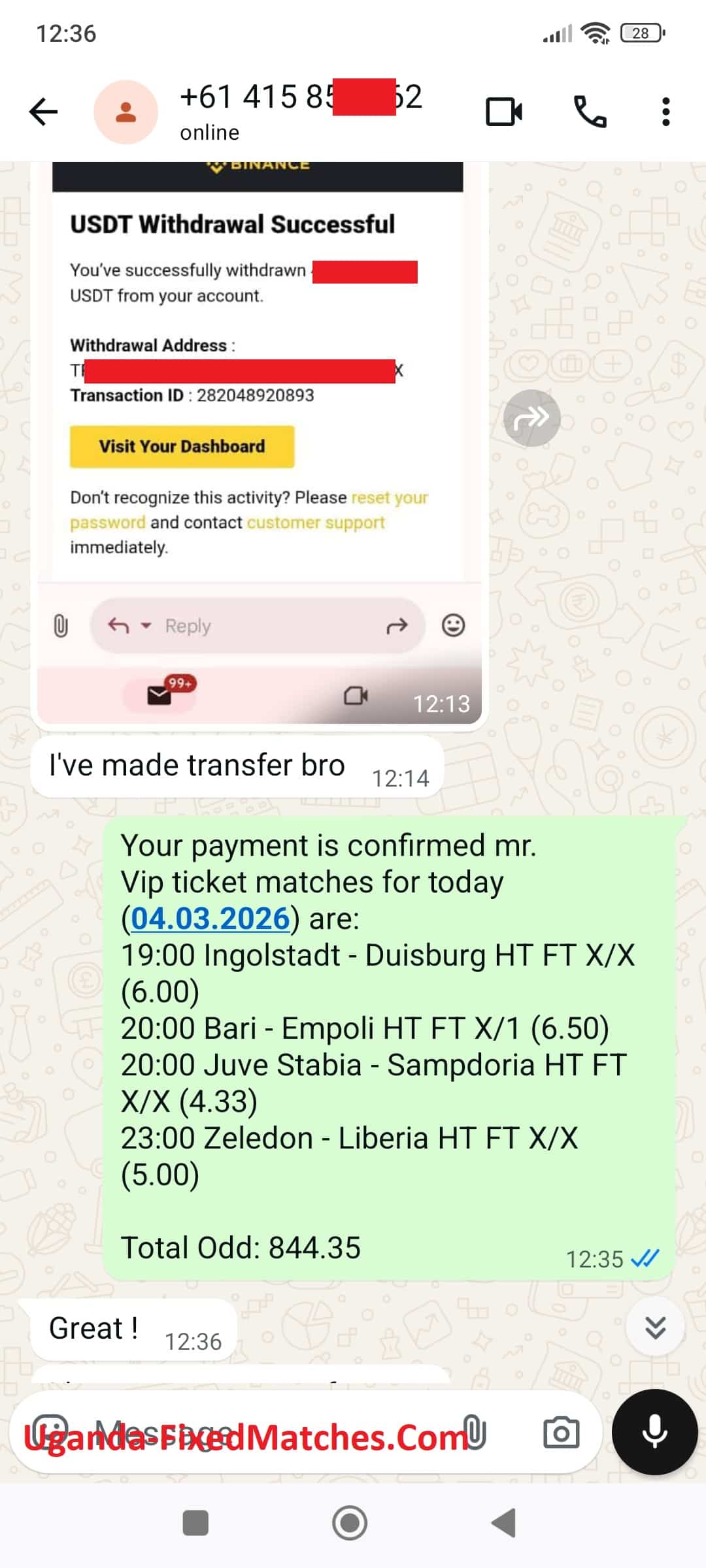Screen dimensions: 706x1568
Task: Go to the phone's home screen
Action: 350,1524
